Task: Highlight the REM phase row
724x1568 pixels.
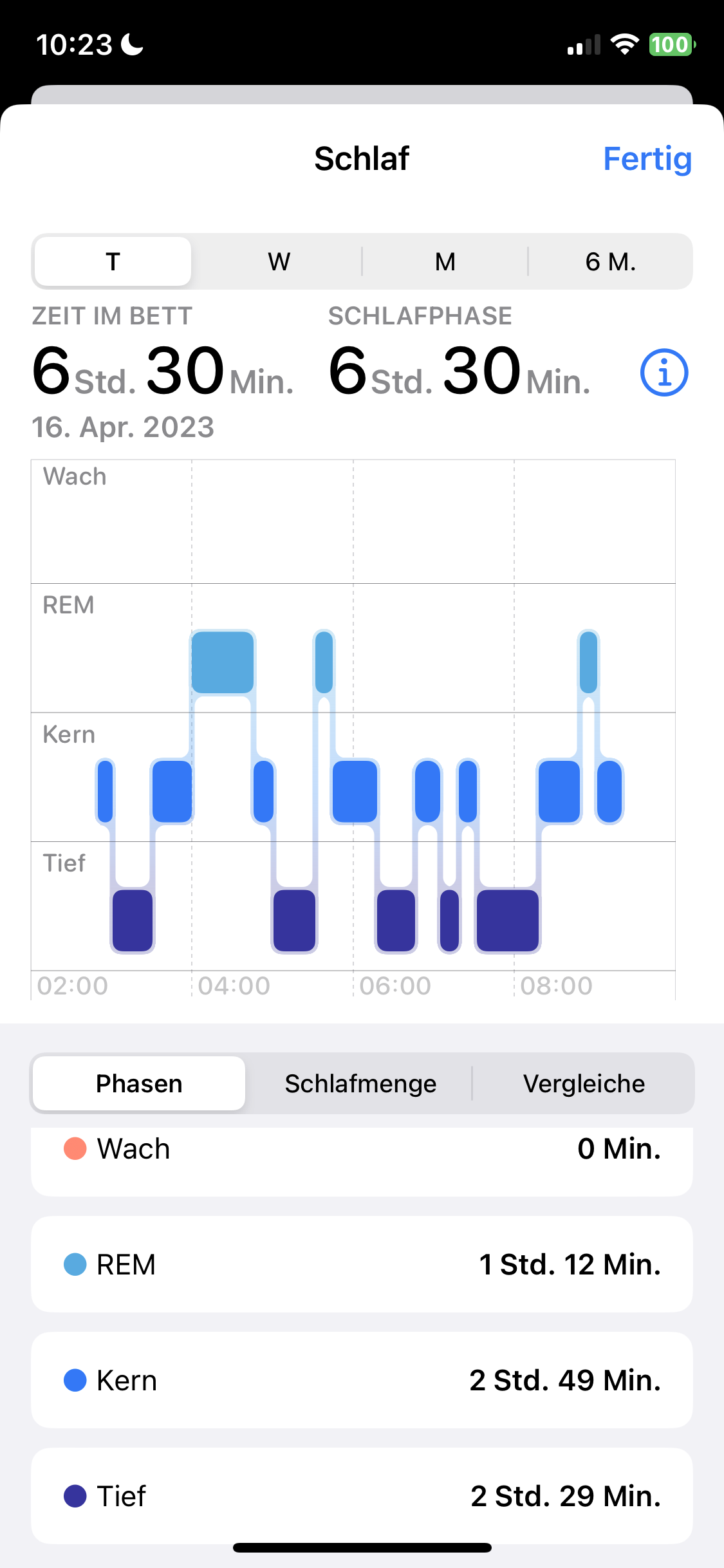Action: (362, 1264)
